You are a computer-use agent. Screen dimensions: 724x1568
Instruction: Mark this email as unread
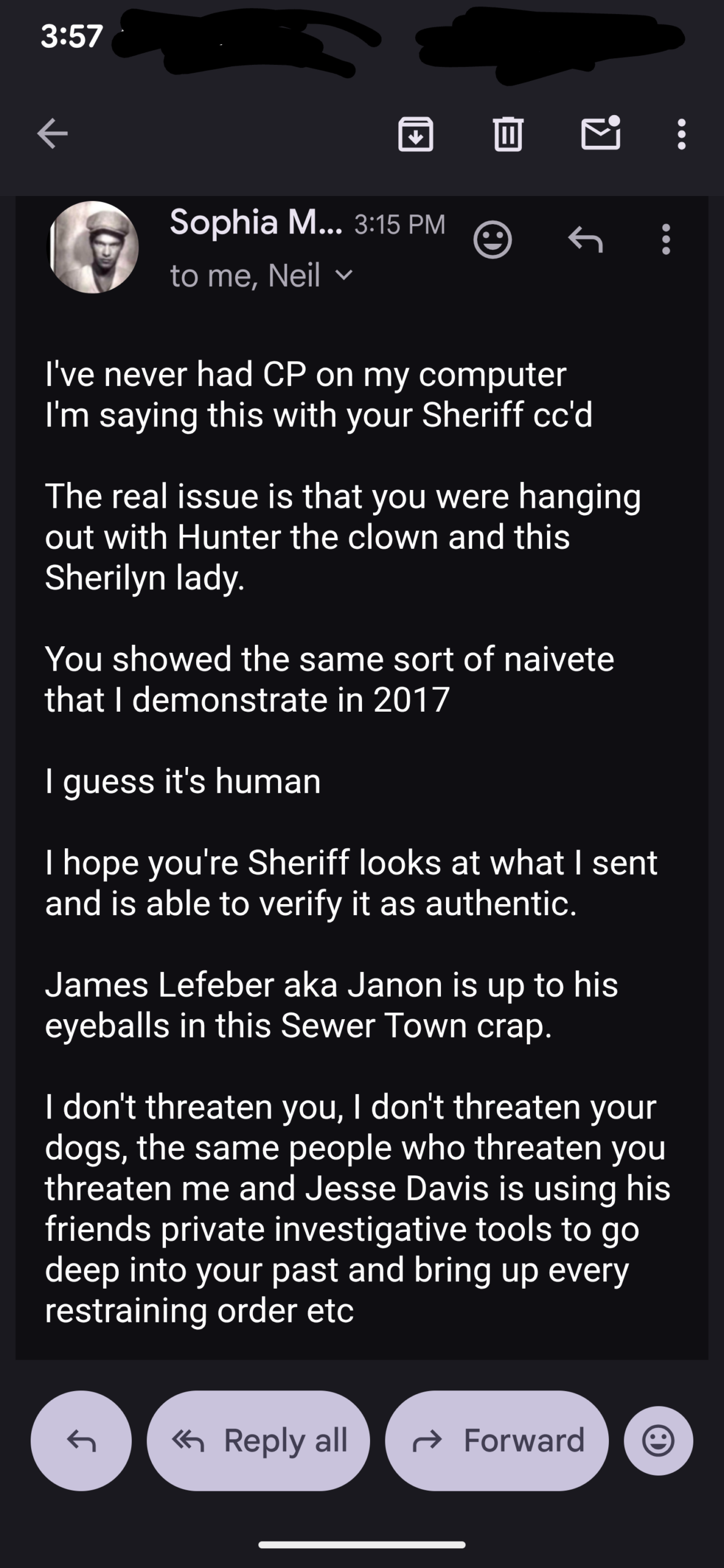pyautogui.click(x=600, y=133)
